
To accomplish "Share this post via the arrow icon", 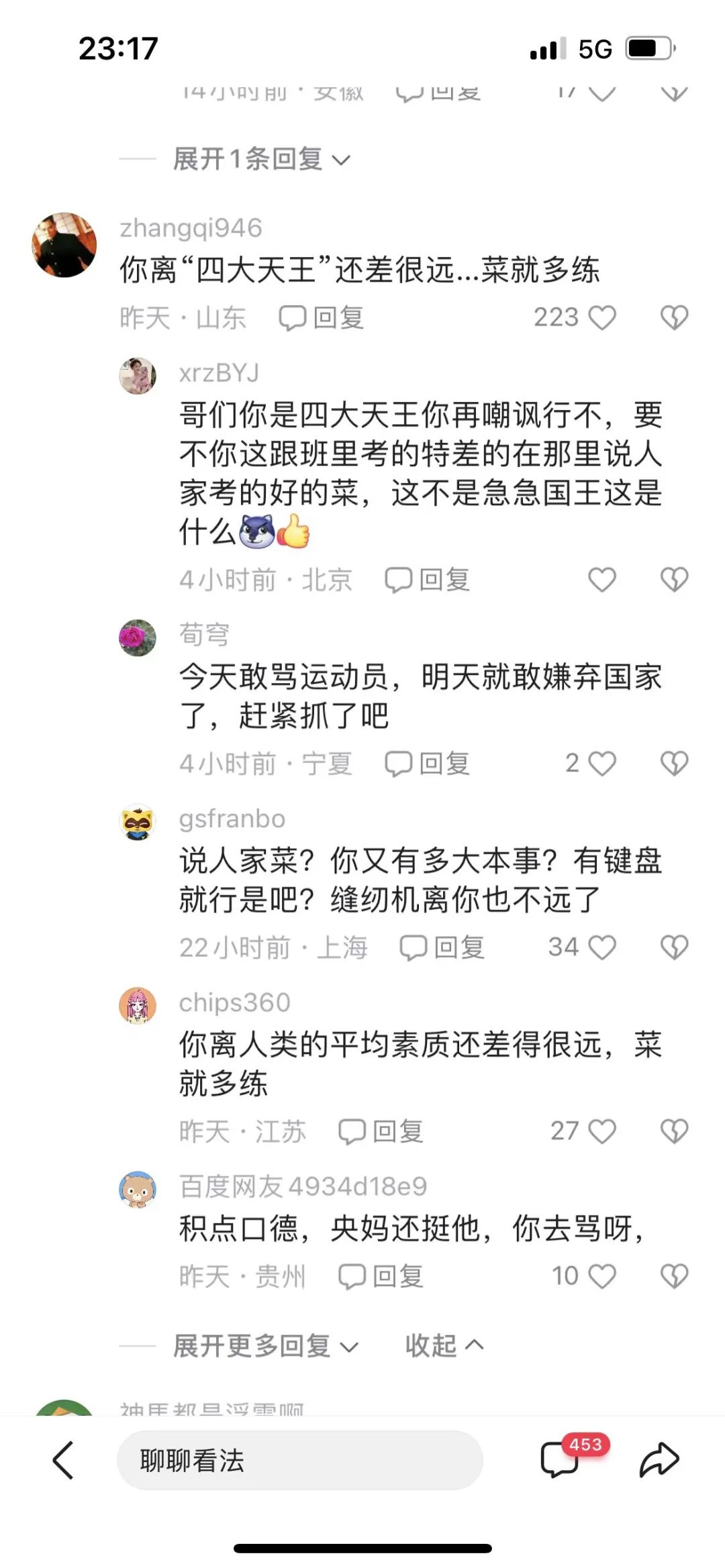I will (x=659, y=1460).
